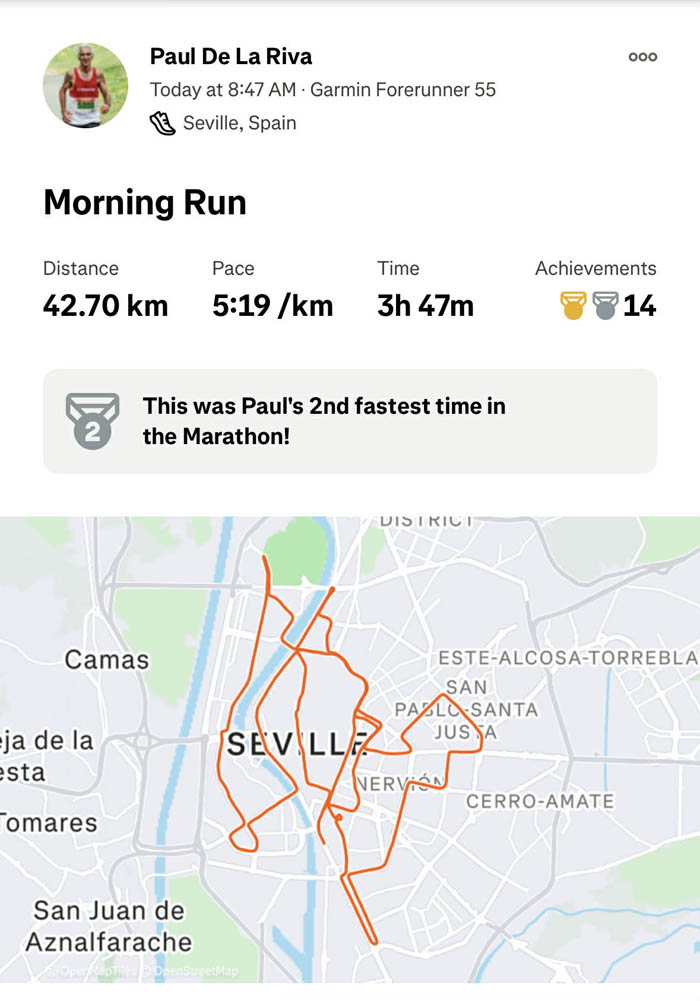Open Paul De La Riva's profile name
Image resolution: width=700 pixels, height=1001 pixels.
(231, 56)
